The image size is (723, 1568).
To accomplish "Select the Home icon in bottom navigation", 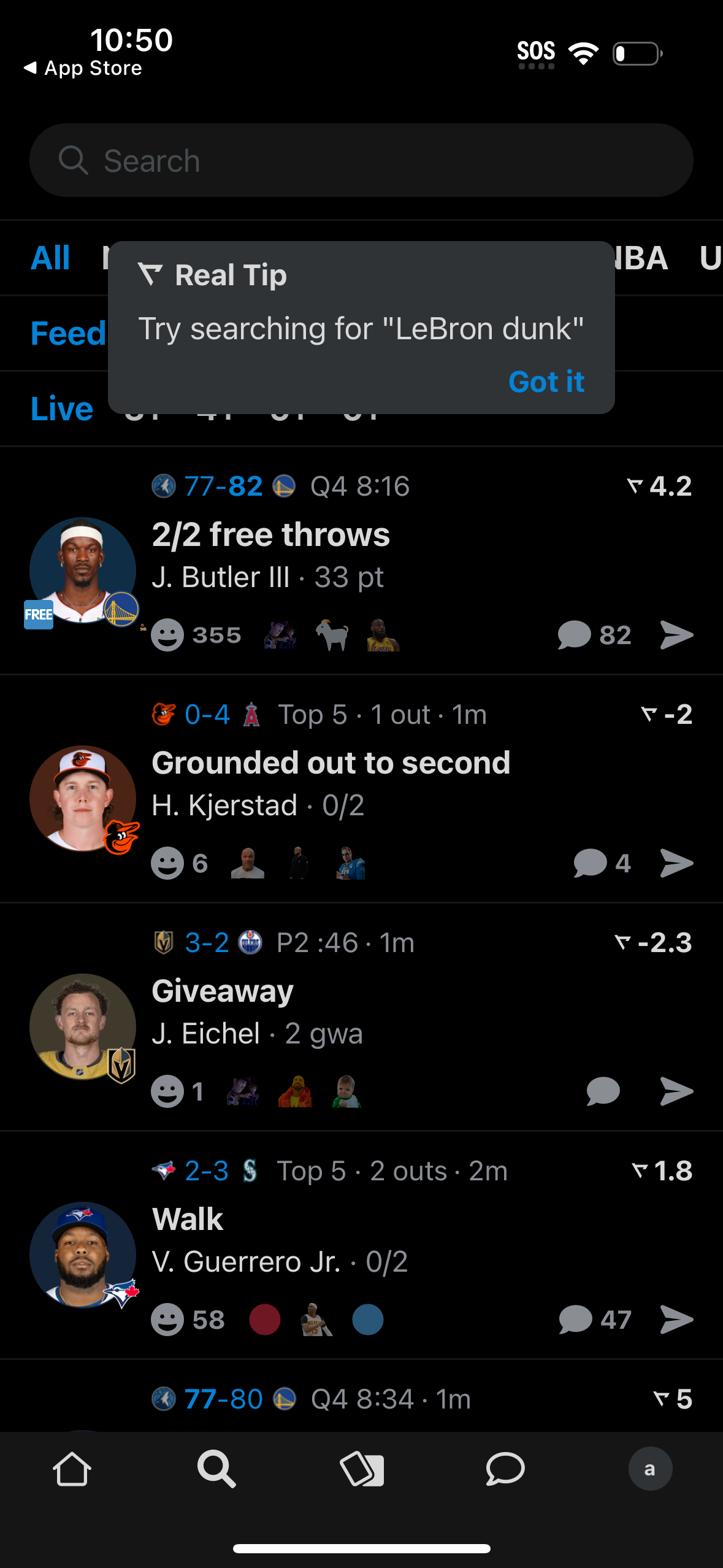I will (72, 1469).
